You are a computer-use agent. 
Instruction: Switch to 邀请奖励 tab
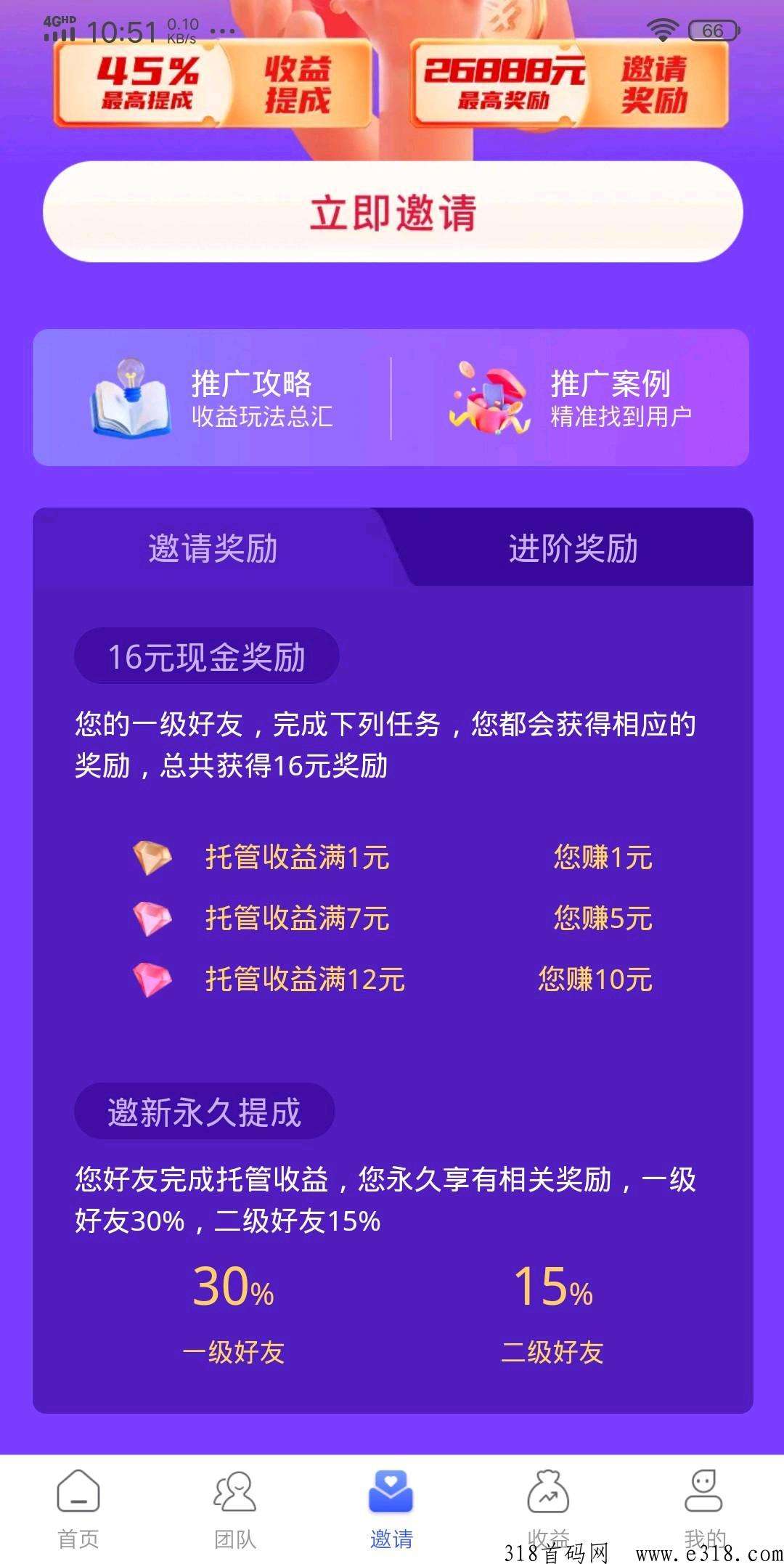coord(213,548)
